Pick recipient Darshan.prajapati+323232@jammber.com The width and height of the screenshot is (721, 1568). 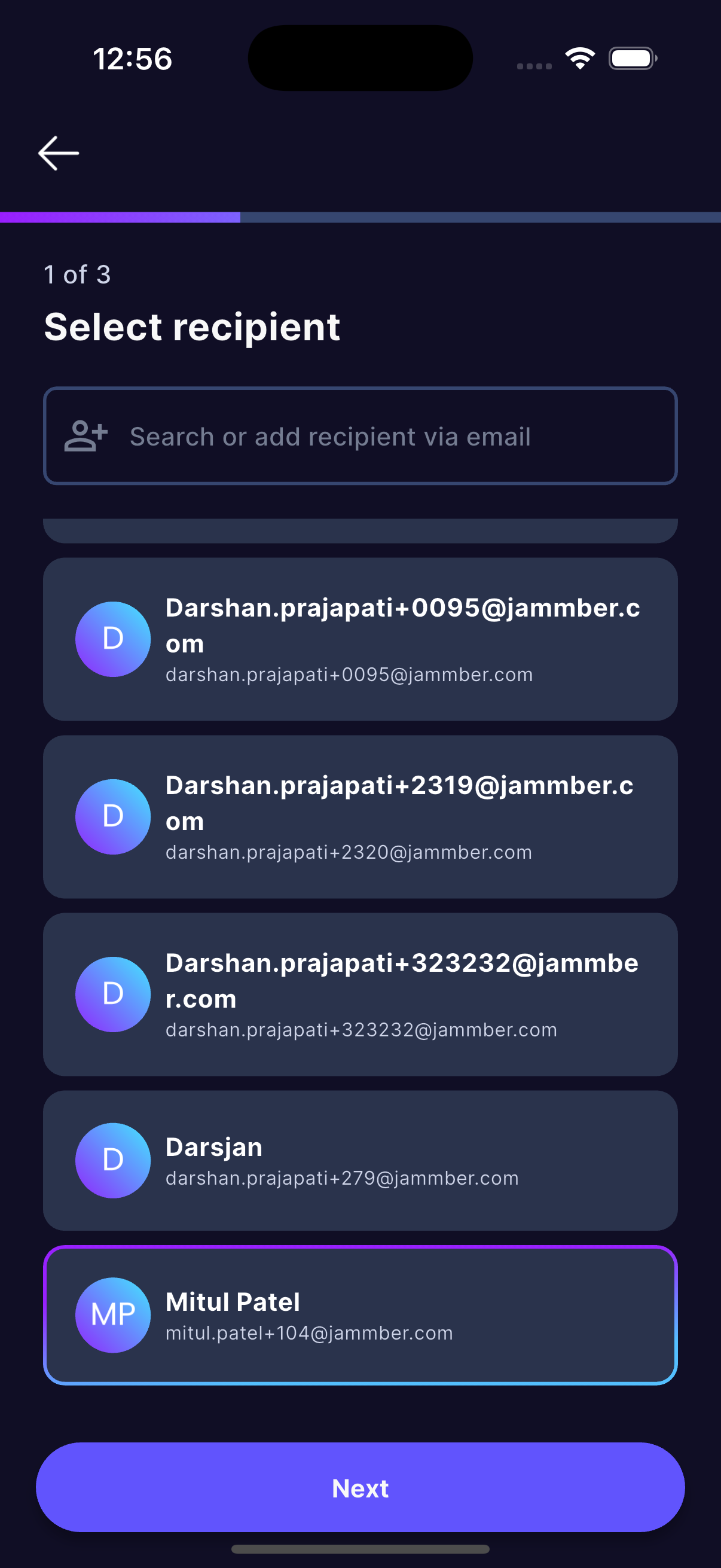tap(360, 994)
